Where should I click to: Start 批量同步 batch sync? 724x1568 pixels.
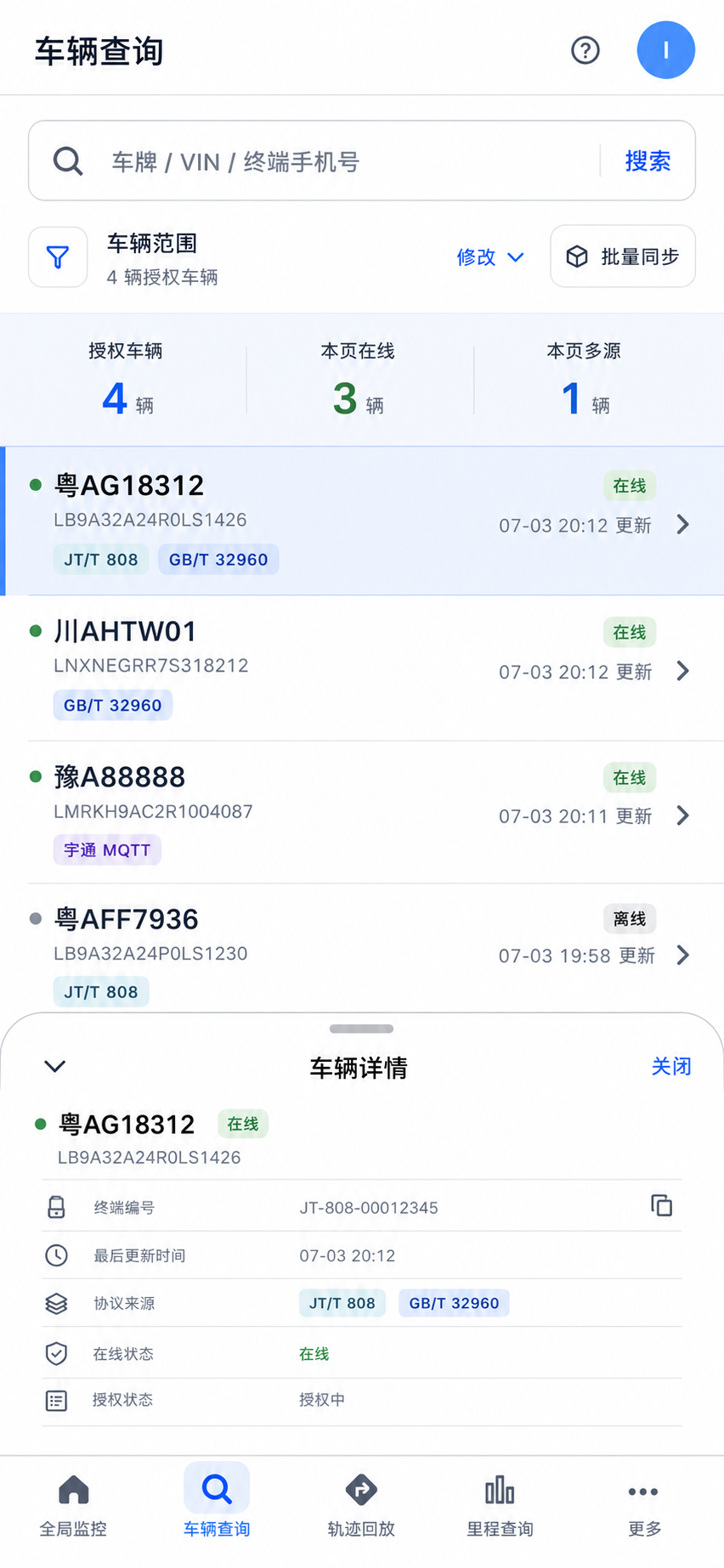coord(623,257)
